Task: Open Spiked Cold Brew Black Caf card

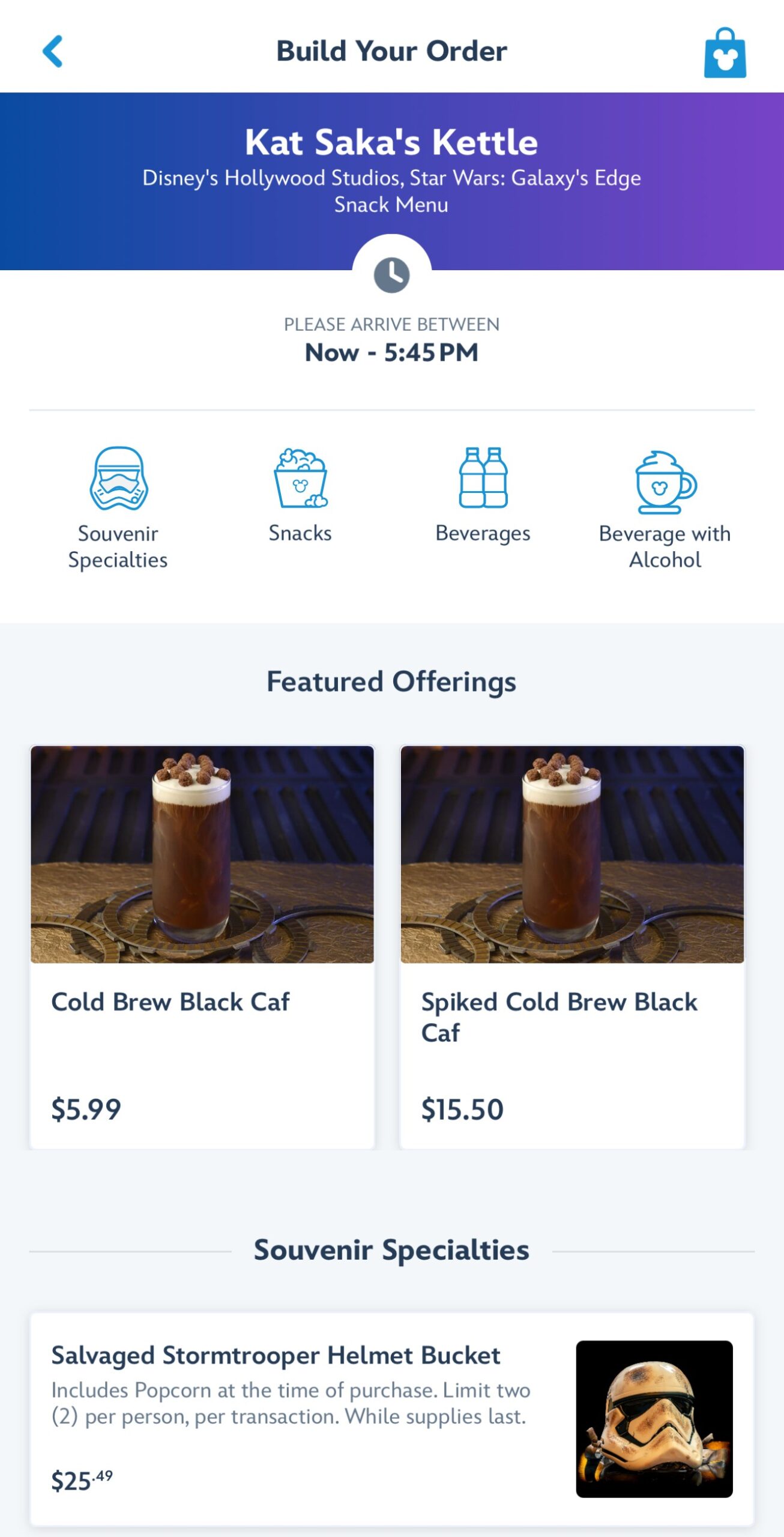Action: [x=572, y=947]
